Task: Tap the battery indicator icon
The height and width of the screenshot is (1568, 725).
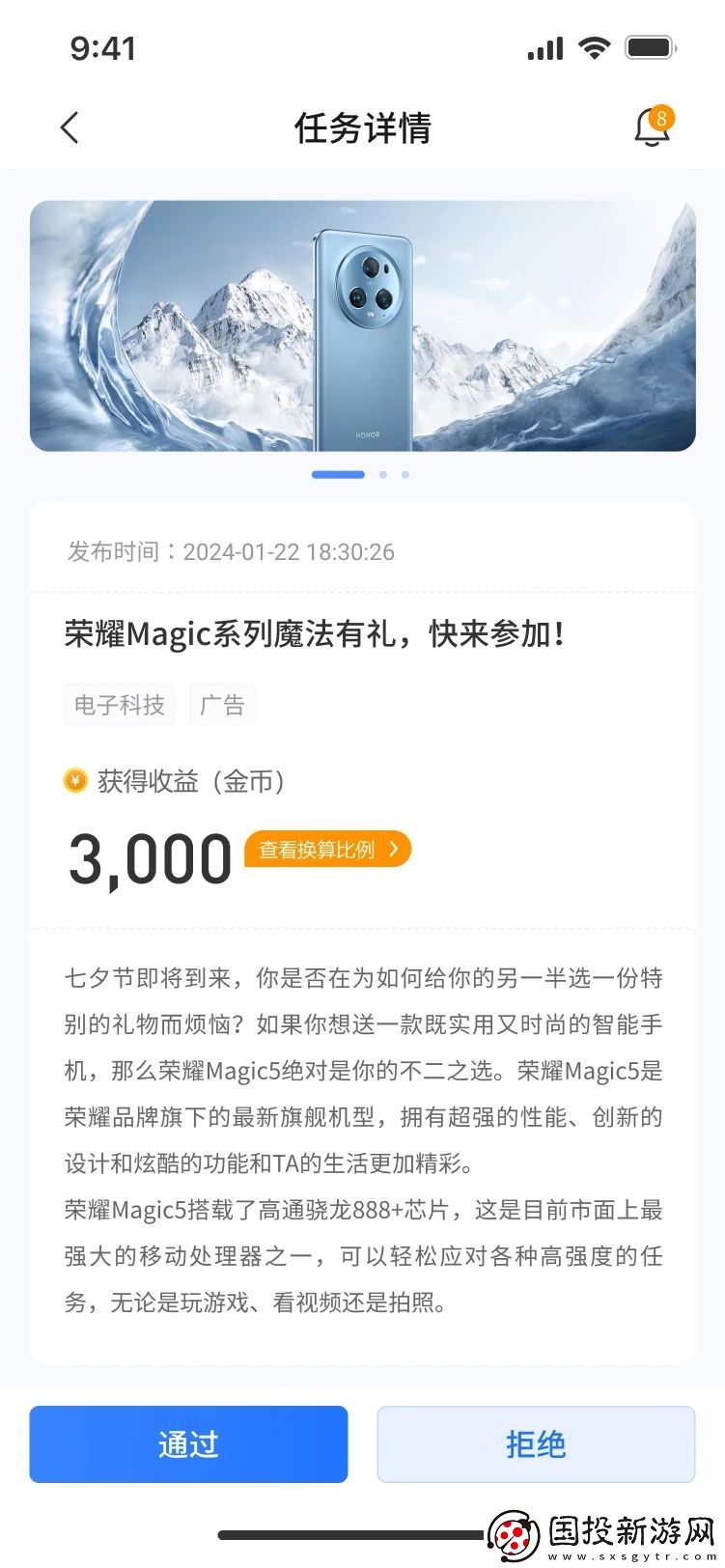Action: (650, 46)
